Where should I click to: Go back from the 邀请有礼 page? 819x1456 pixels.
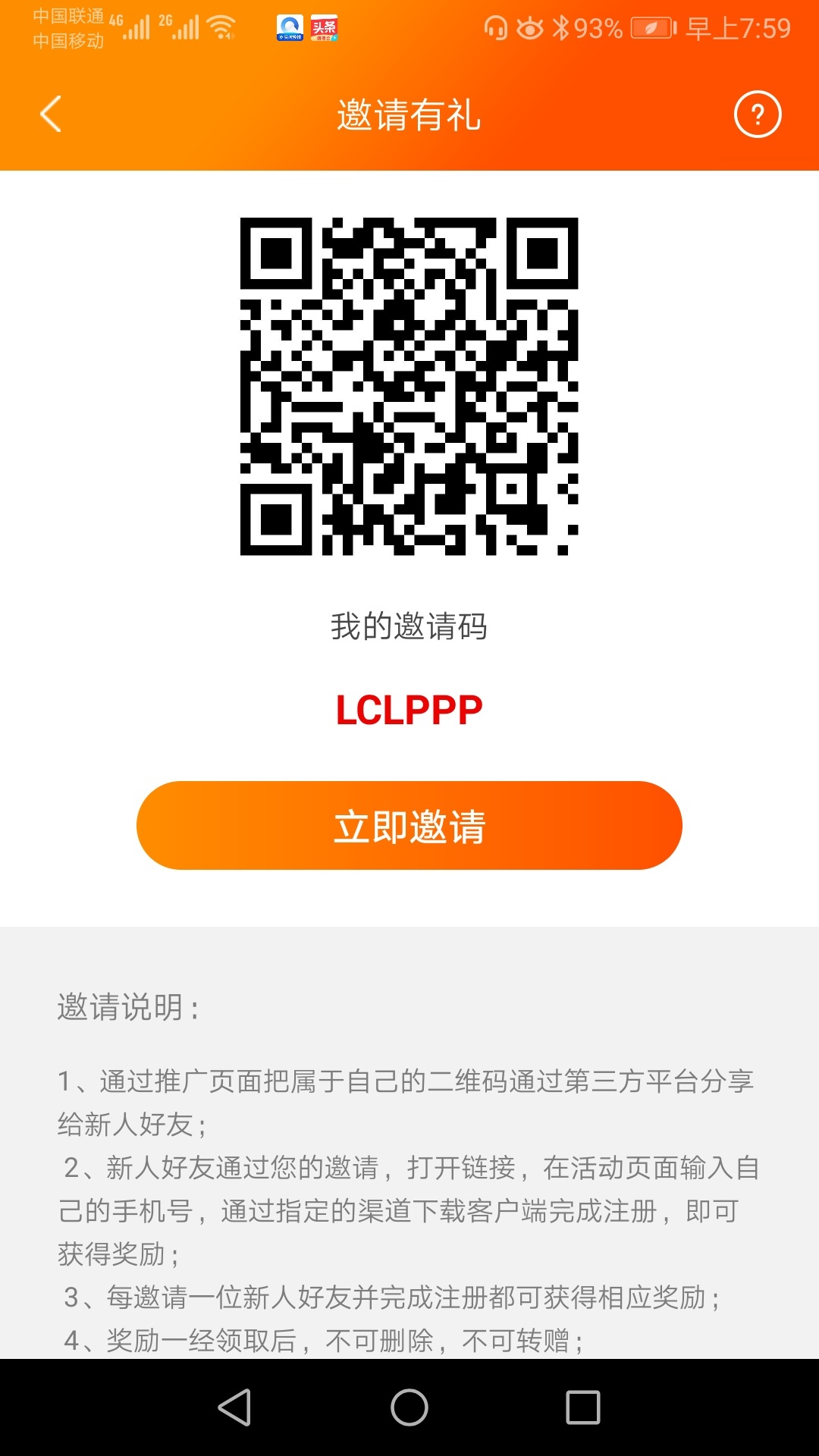click(51, 115)
